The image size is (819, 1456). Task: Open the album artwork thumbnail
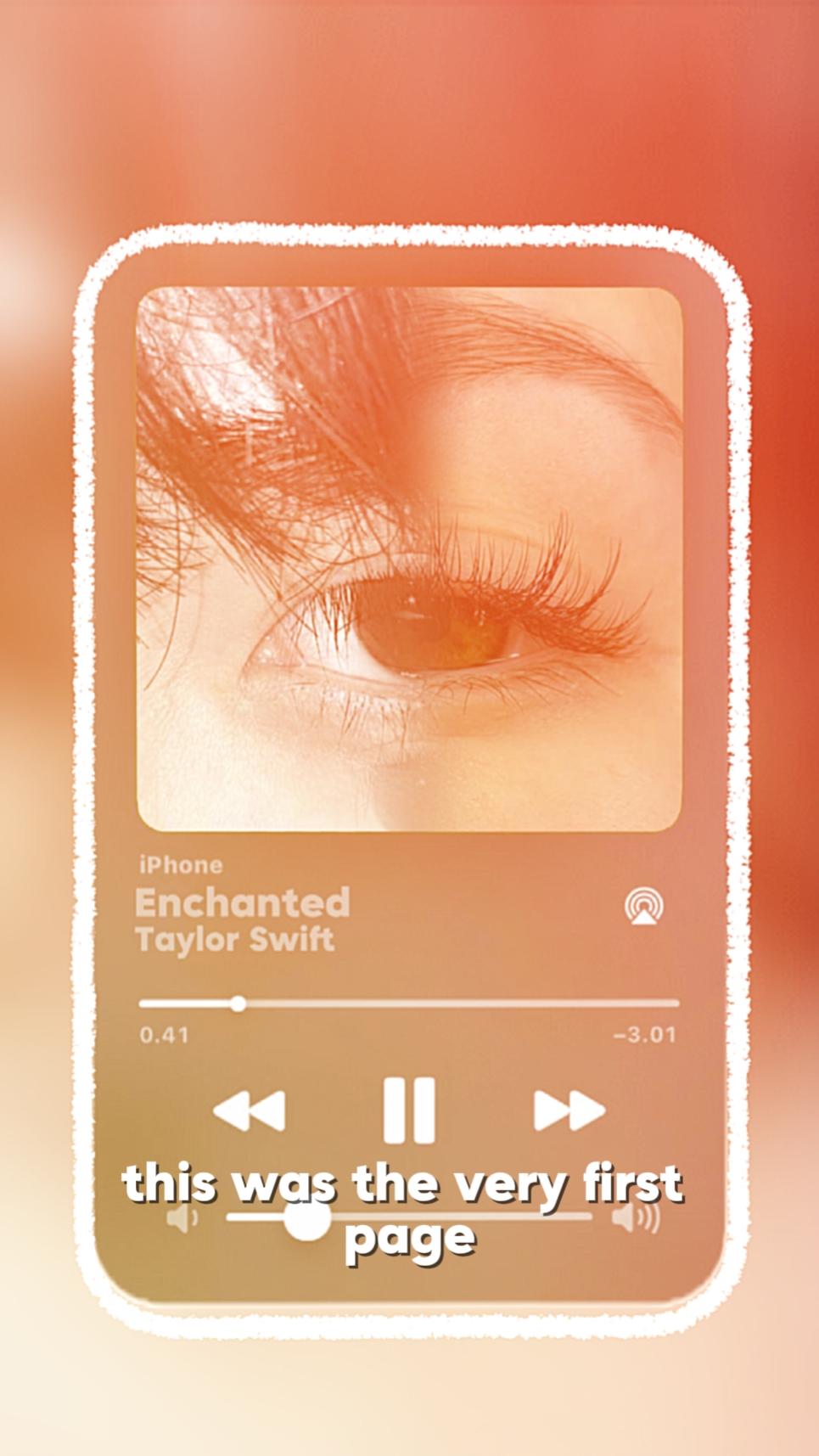[x=409, y=560]
